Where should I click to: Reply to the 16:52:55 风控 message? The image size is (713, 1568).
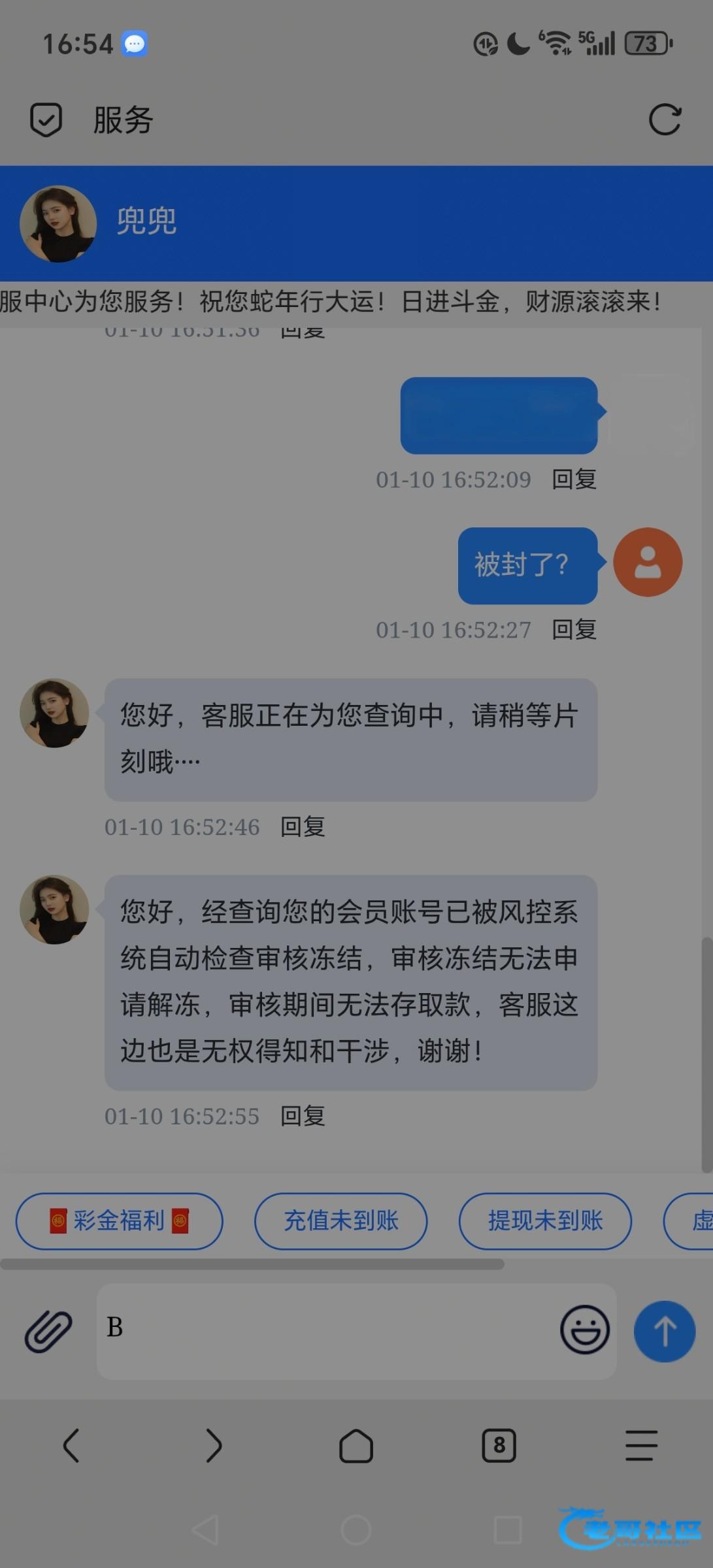(303, 1116)
